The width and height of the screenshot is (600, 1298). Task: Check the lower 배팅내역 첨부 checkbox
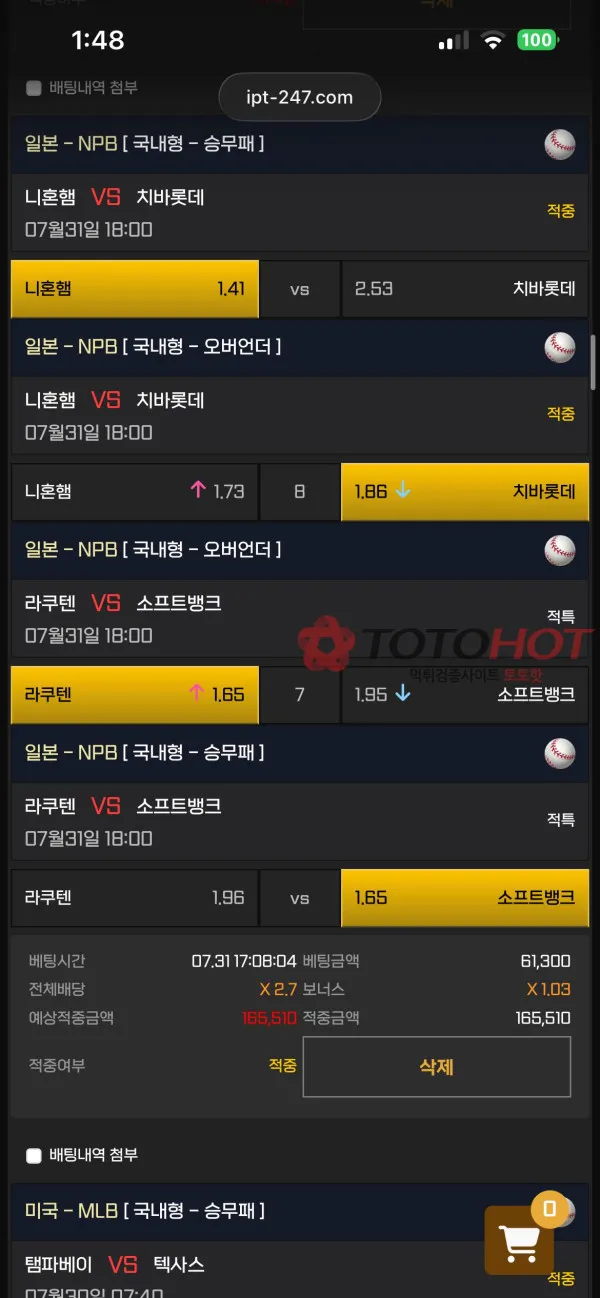coord(34,1156)
